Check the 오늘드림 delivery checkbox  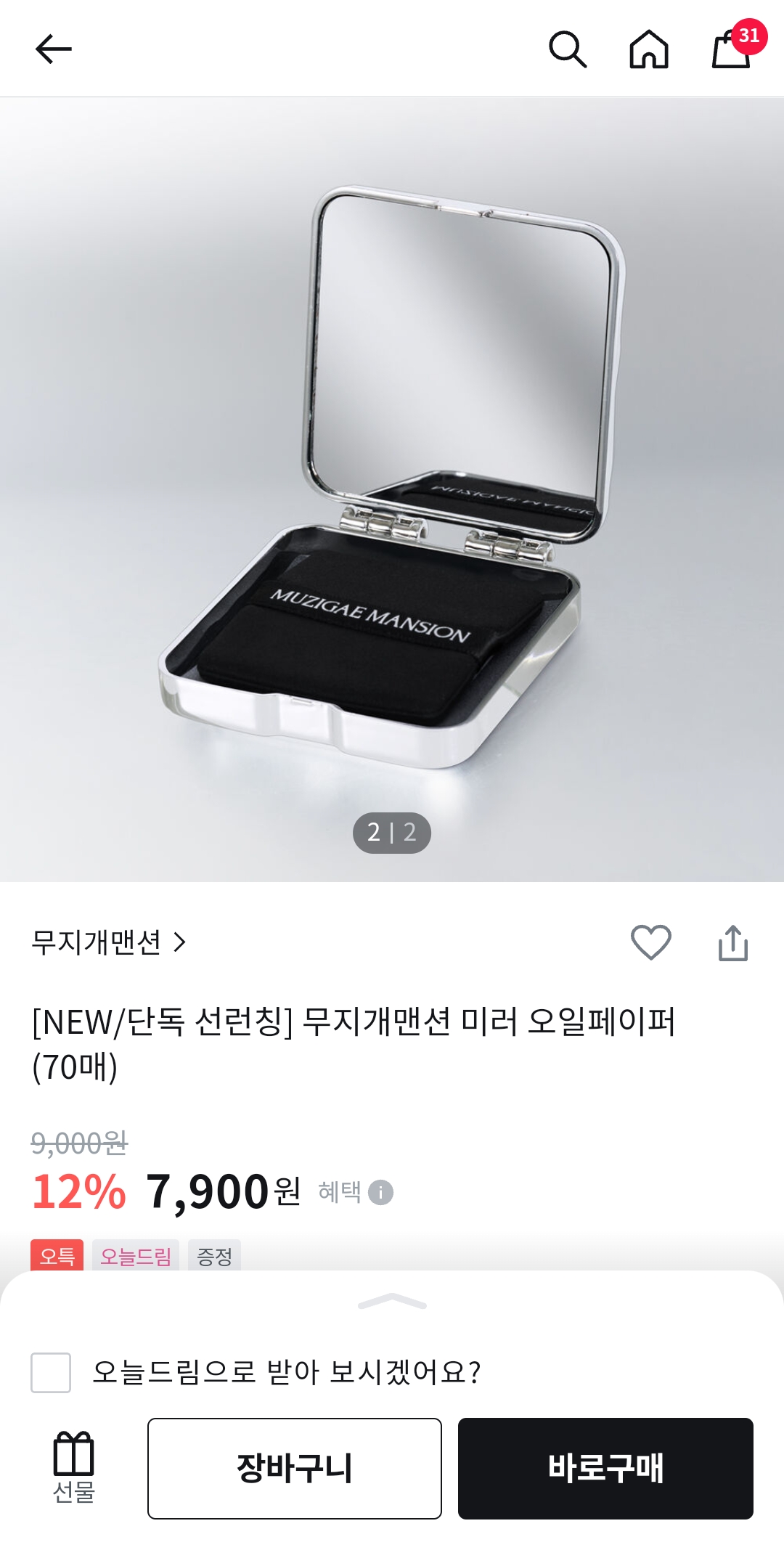tap(51, 1372)
